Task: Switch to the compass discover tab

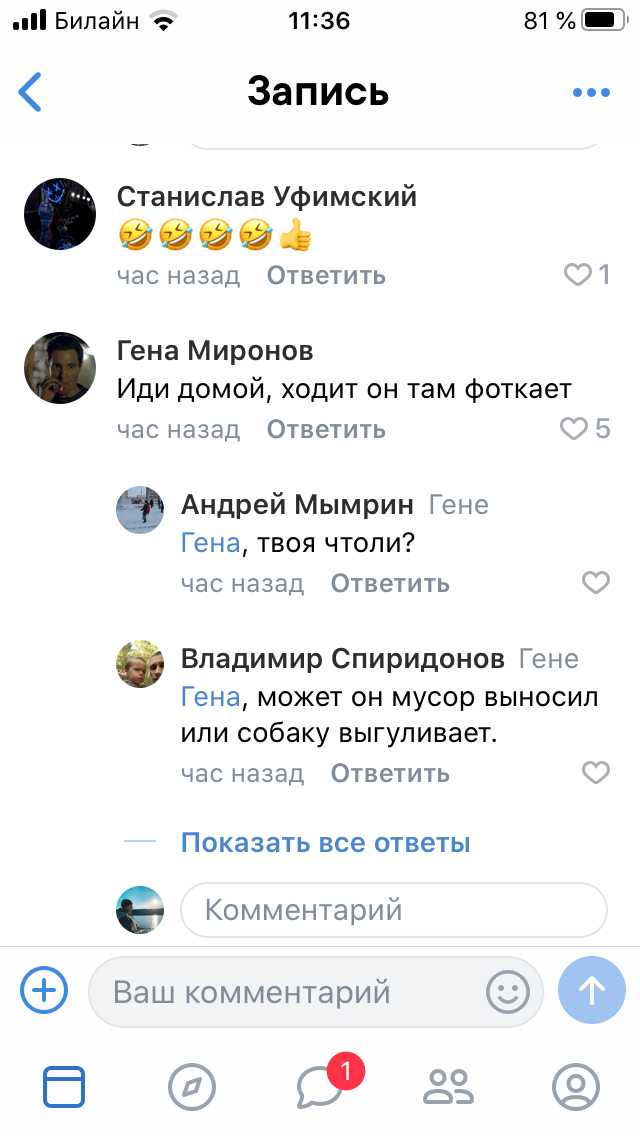Action: click(192, 1086)
